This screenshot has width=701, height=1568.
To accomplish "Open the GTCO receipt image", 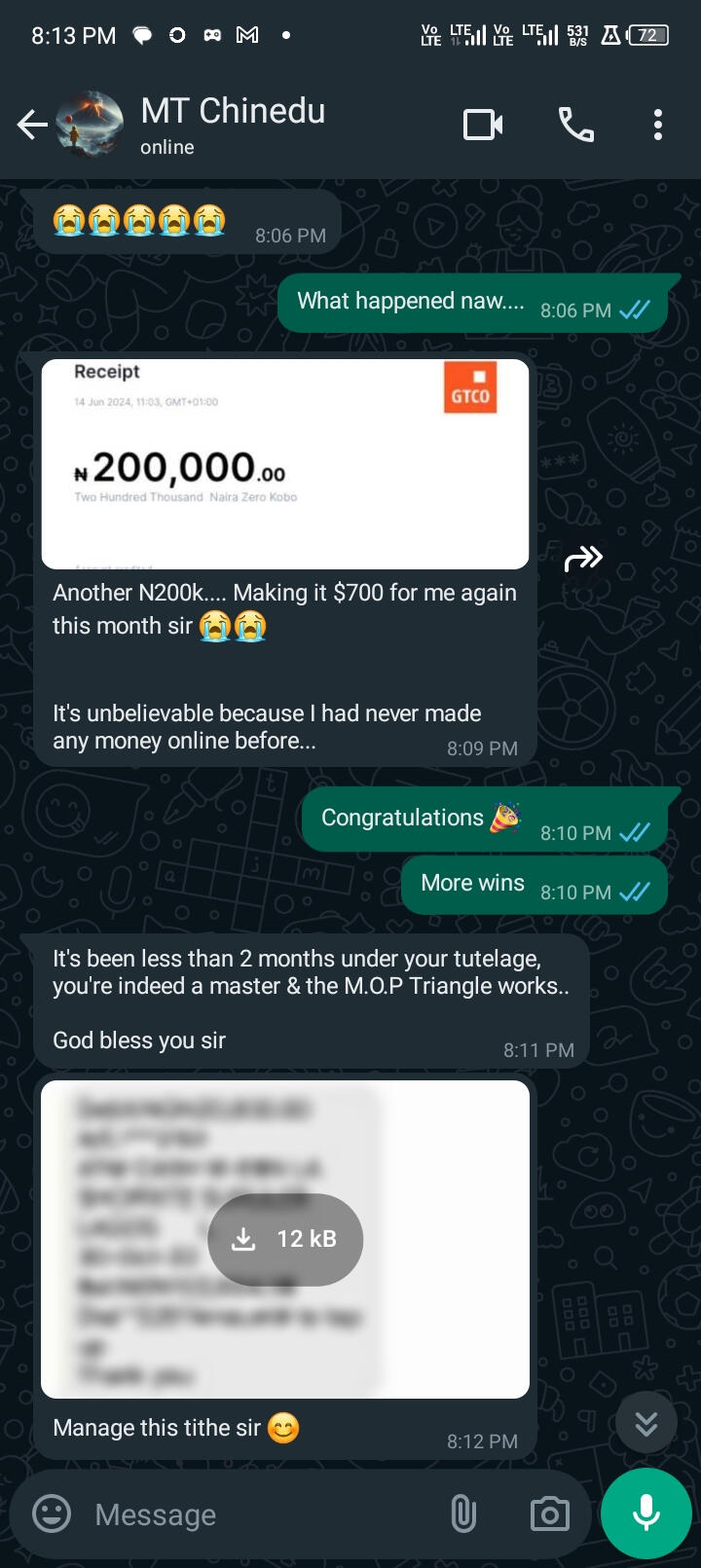I will click(x=285, y=463).
